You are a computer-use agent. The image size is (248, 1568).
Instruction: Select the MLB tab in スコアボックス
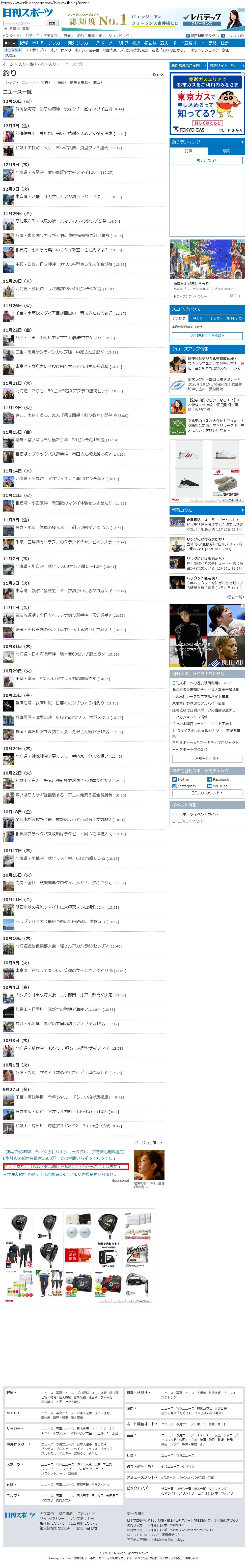(198, 318)
